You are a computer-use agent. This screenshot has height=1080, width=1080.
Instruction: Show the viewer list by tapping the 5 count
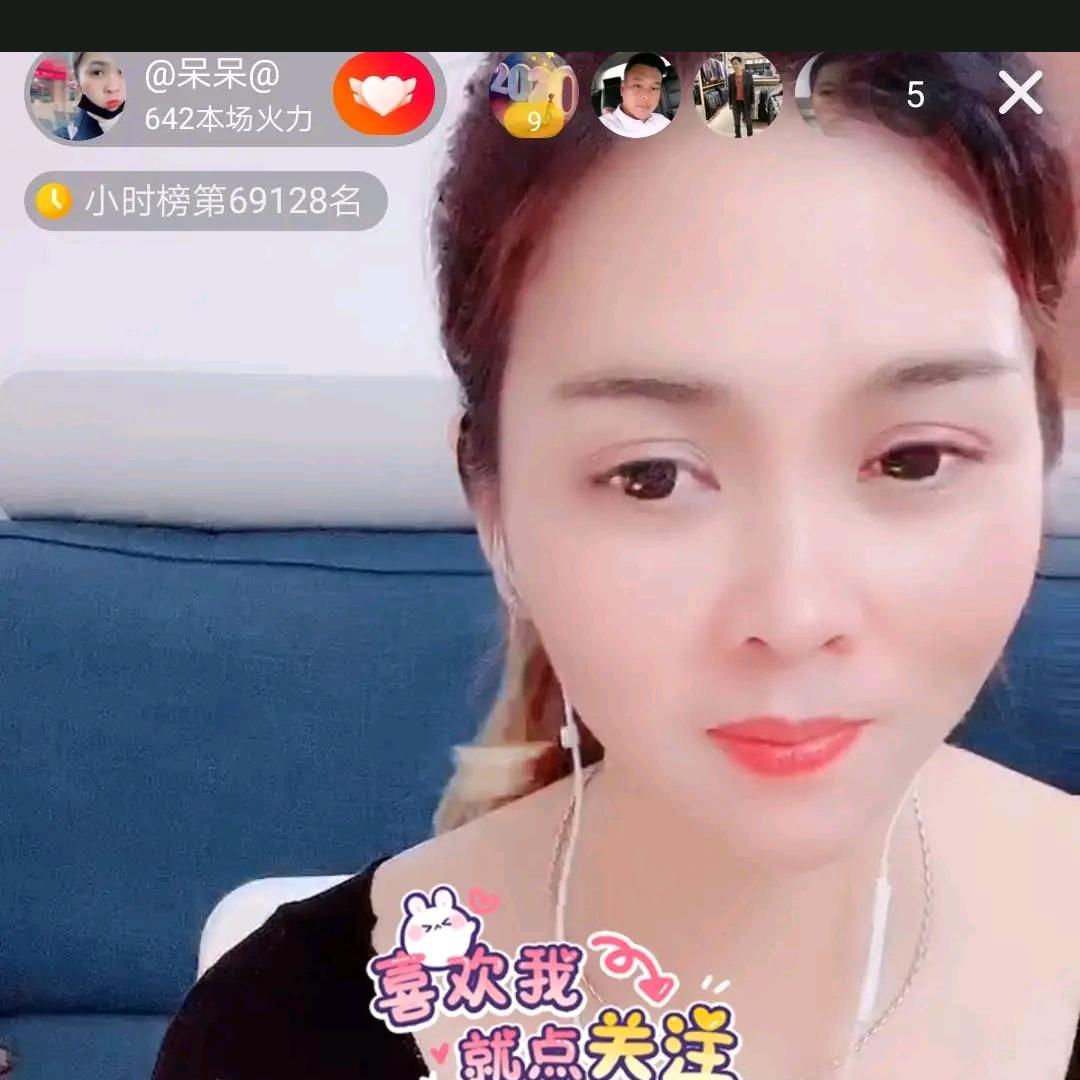(x=915, y=95)
